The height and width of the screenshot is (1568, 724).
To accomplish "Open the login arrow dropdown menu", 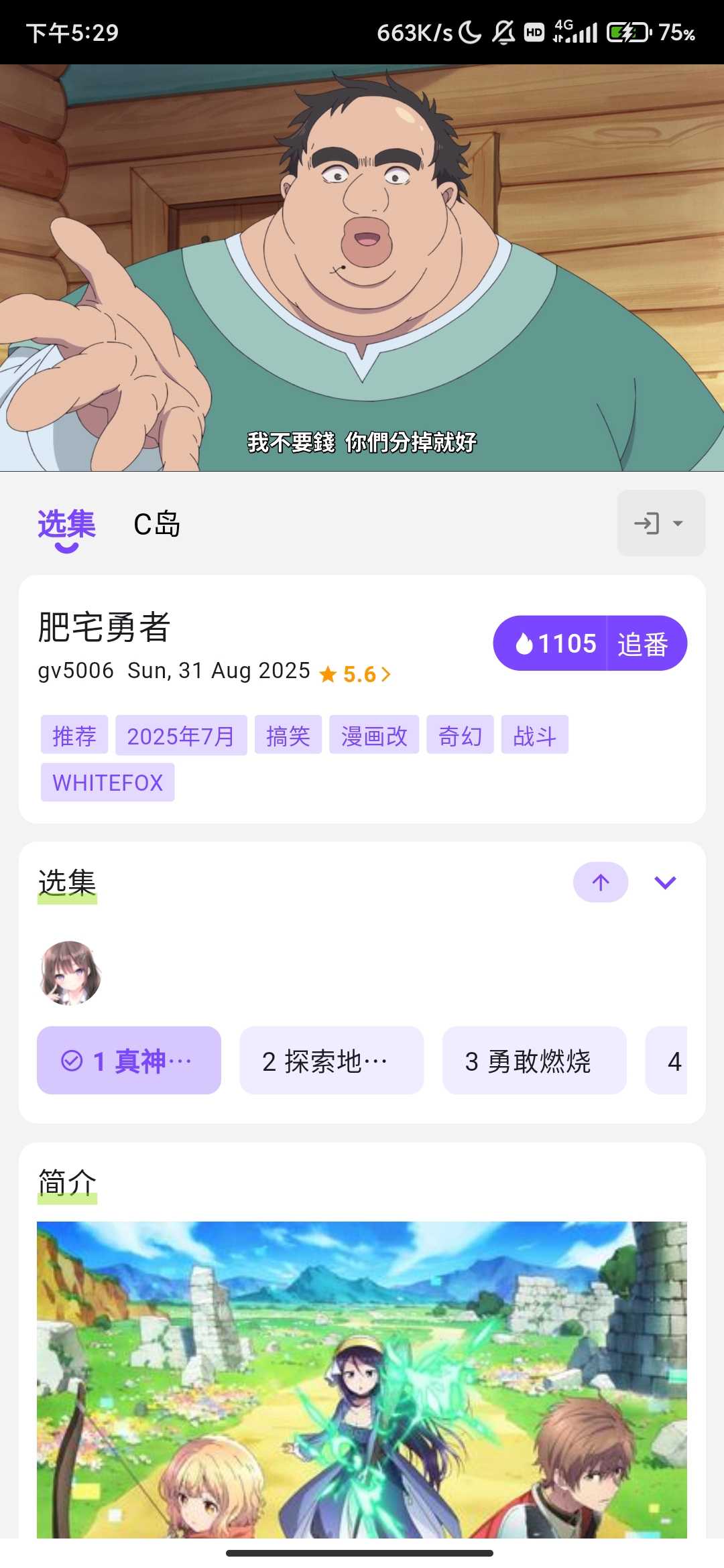I will click(x=660, y=523).
